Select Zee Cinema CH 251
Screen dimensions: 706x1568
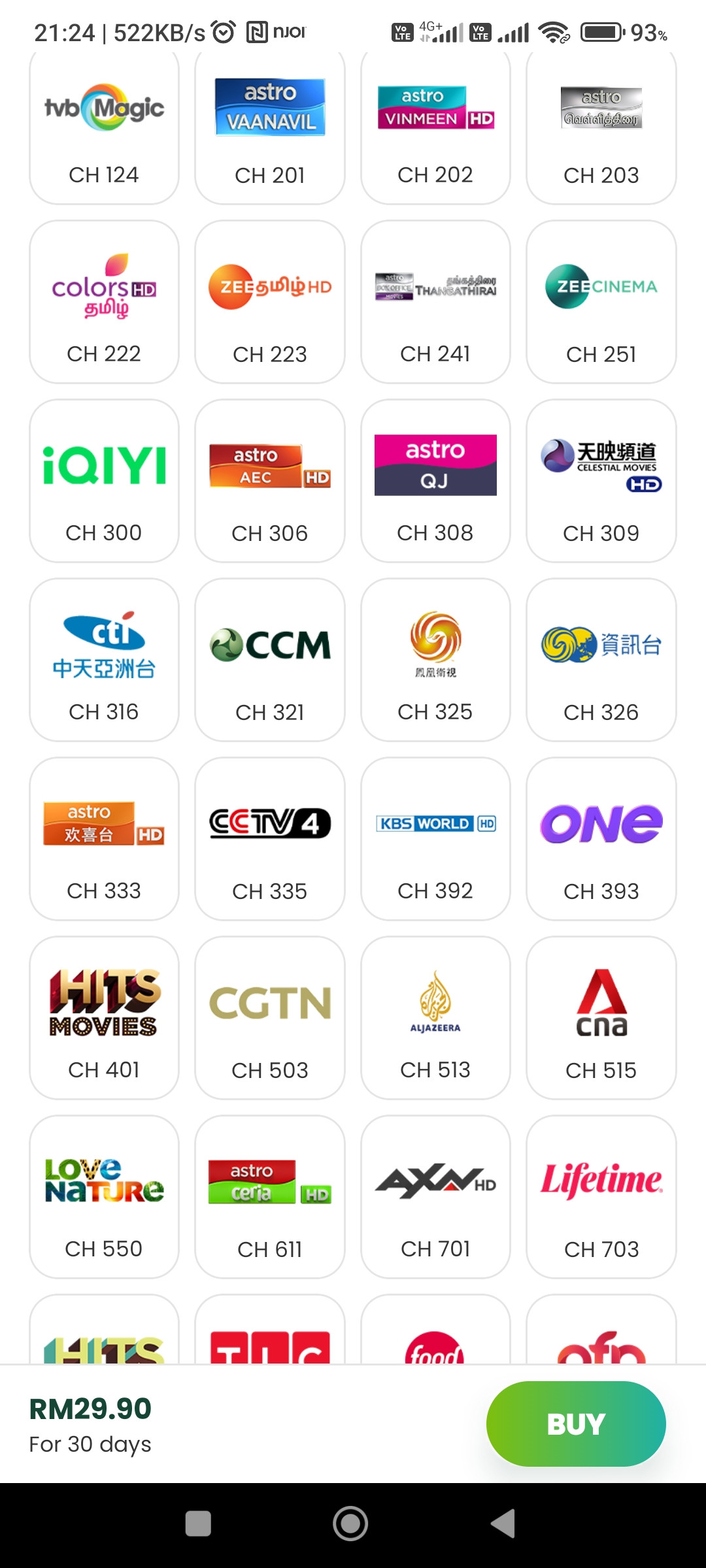point(601,302)
